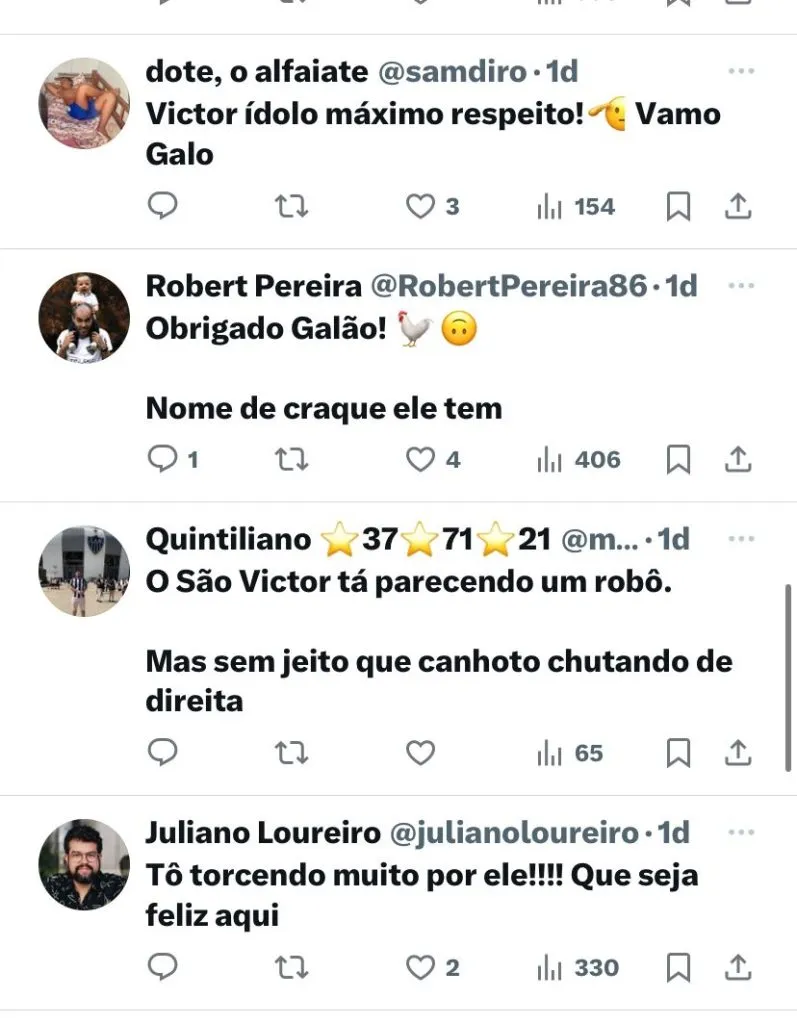This screenshot has height=1024, width=797.
Task: Open Juliano Loureiro's profile picture
Action: pyautogui.click(x=84, y=864)
